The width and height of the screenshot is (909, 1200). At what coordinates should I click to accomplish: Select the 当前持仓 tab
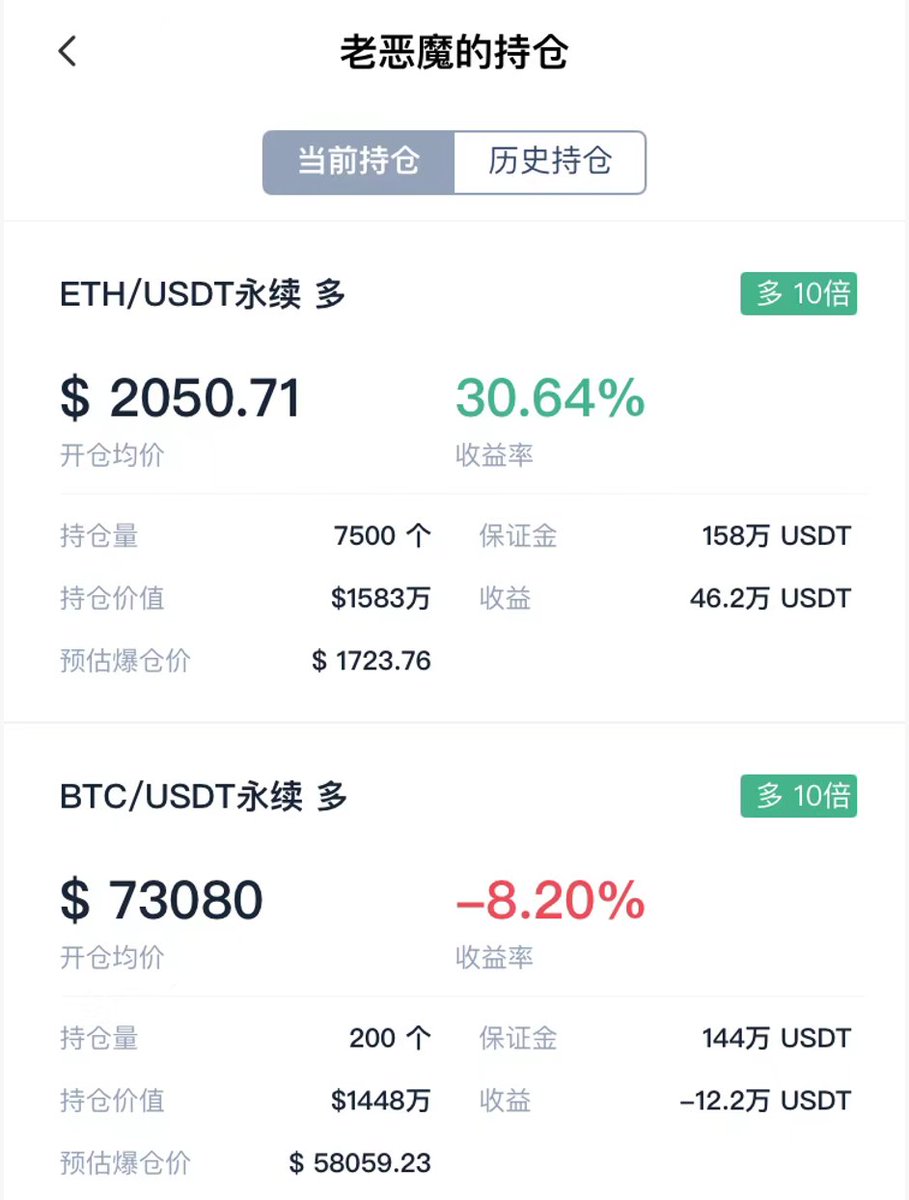(359, 162)
